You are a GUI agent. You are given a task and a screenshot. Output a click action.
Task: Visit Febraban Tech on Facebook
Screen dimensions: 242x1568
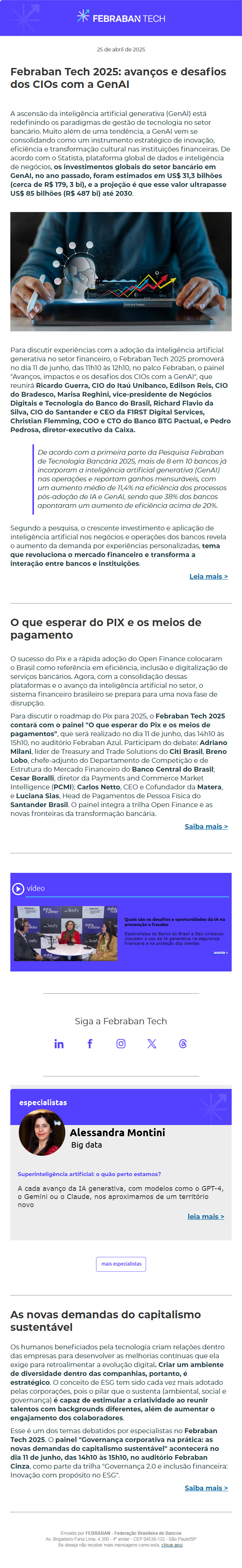(x=90, y=1043)
